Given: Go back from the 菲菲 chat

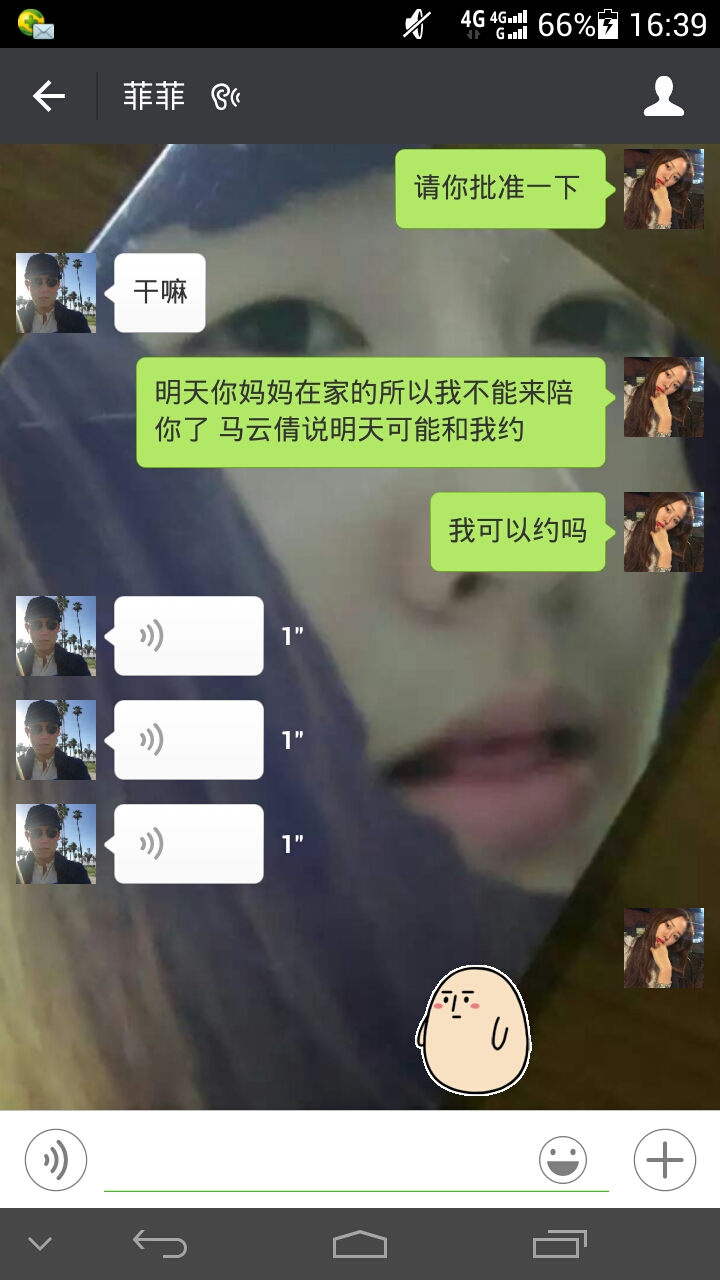Looking at the screenshot, I should pos(48,96).
